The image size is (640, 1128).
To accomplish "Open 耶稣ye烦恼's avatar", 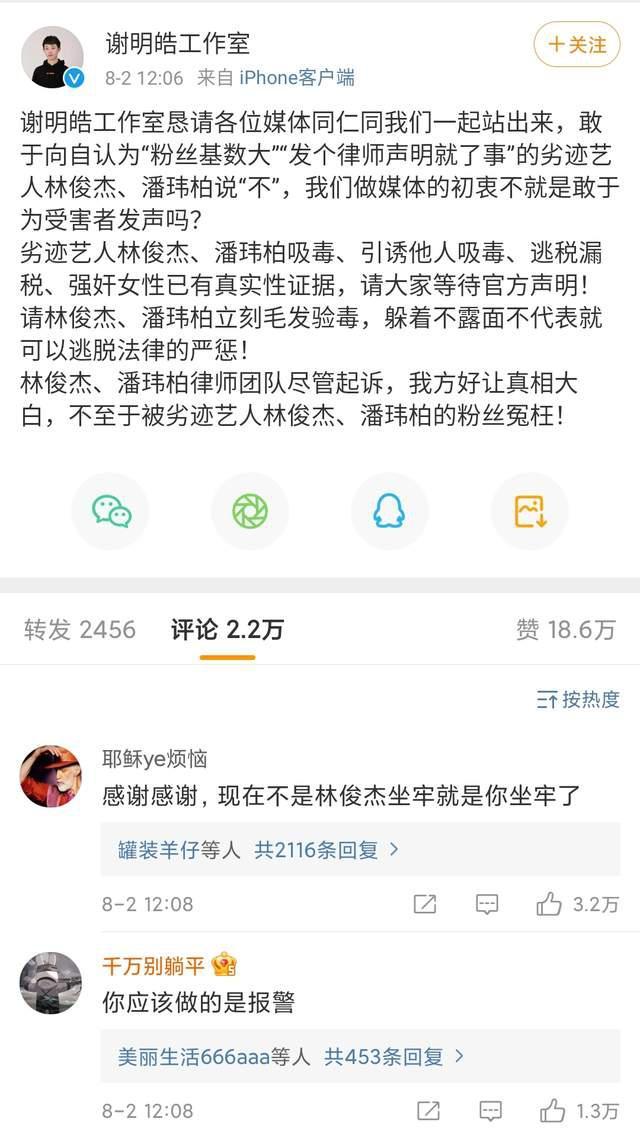I will click(x=51, y=776).
